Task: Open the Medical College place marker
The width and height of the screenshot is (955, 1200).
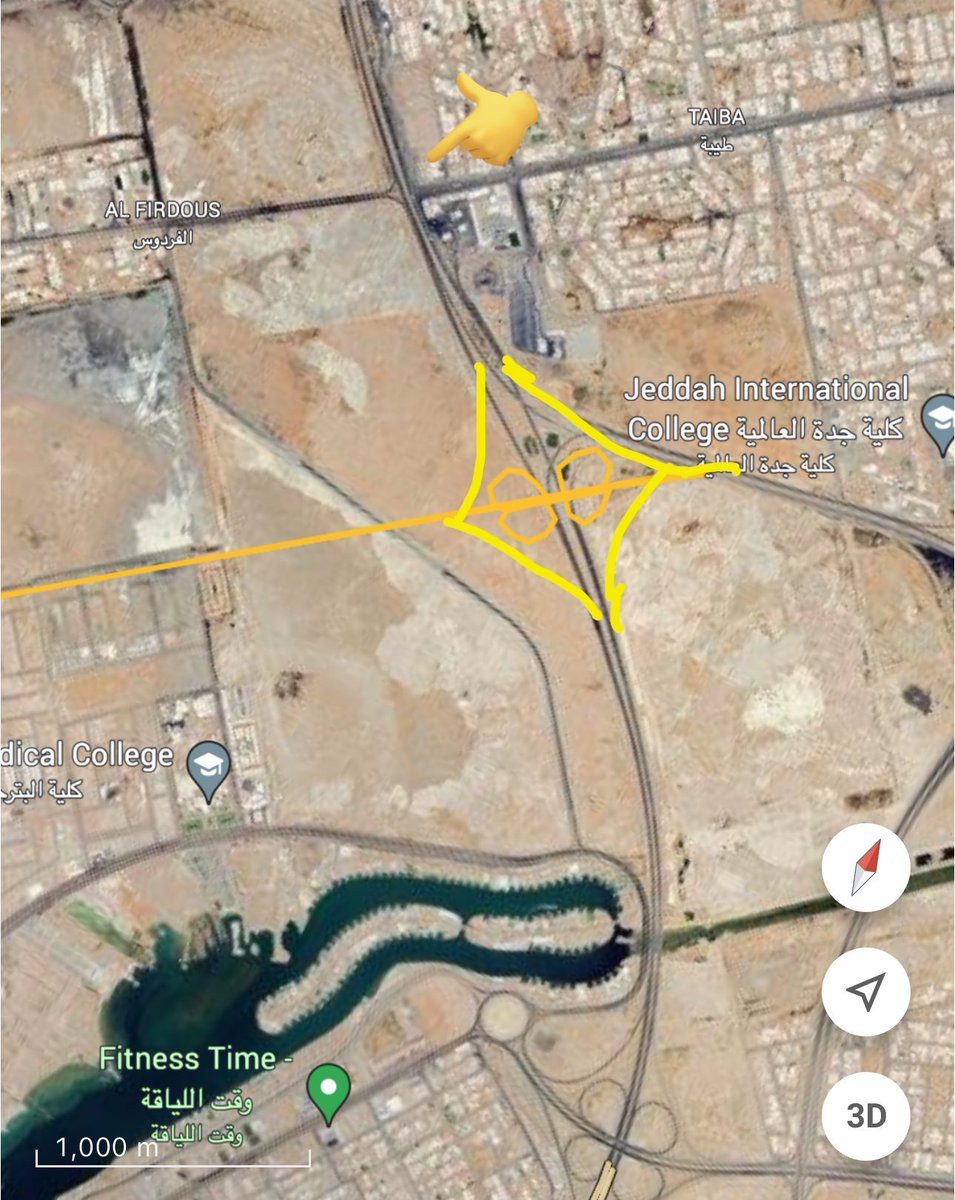Action: click(210, 768)
